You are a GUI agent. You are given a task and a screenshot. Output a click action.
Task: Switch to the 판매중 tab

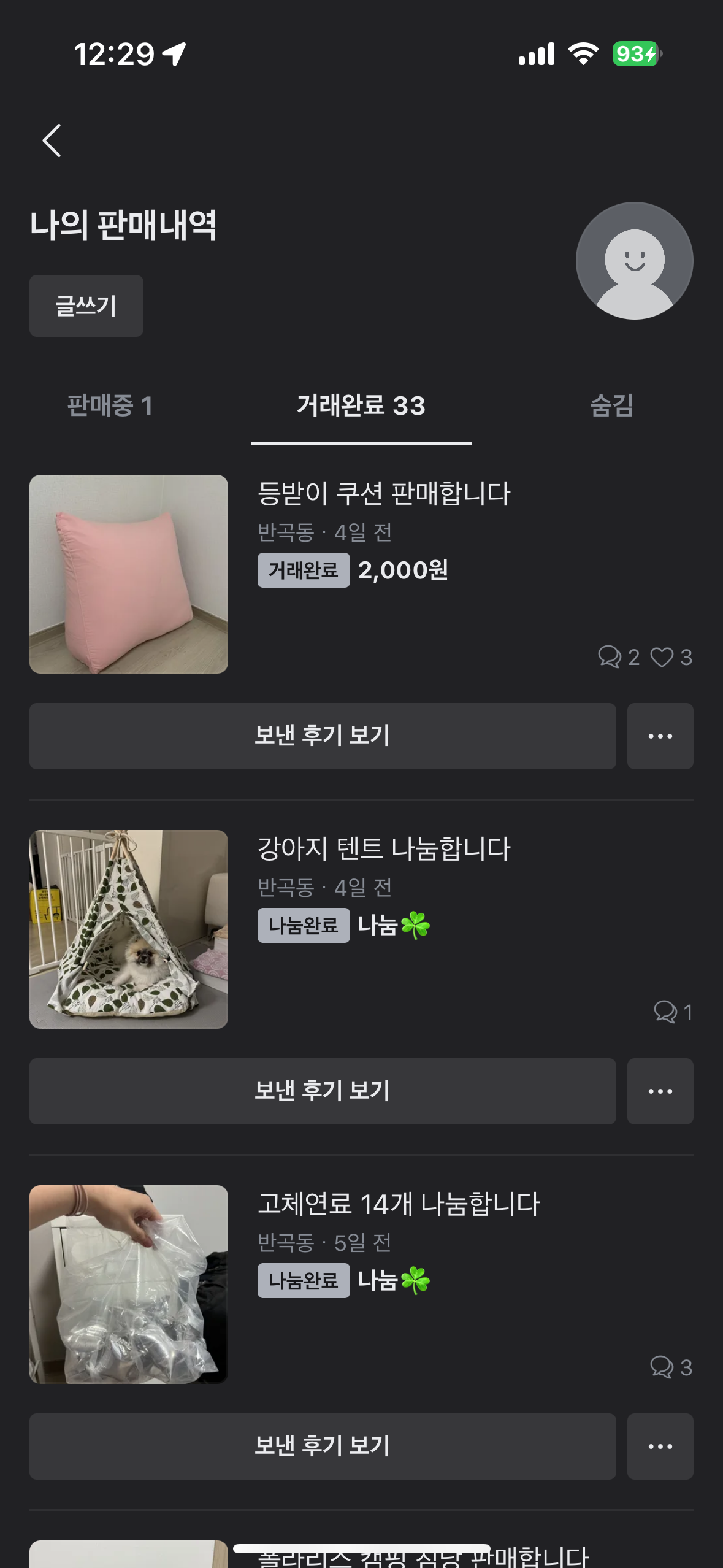tap(110, 405)
